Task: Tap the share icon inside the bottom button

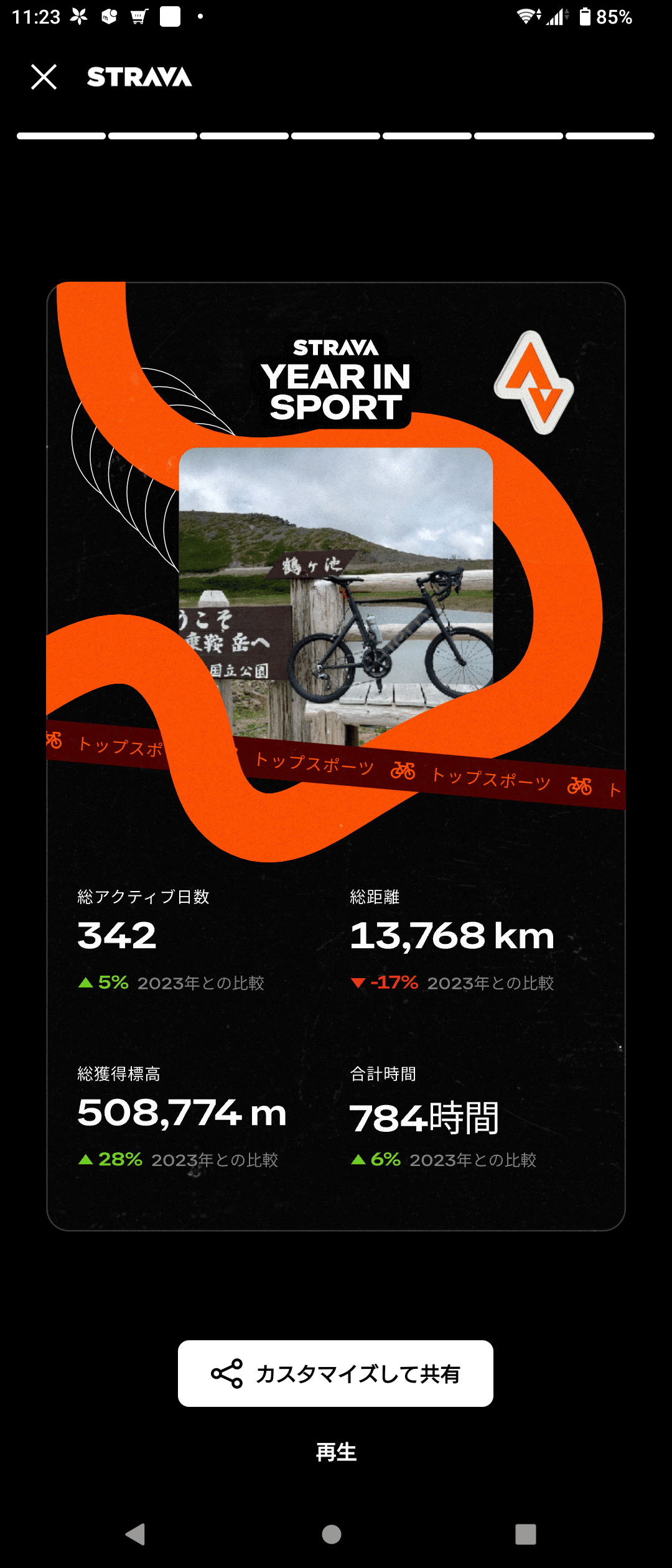Action: (226, 1373)
